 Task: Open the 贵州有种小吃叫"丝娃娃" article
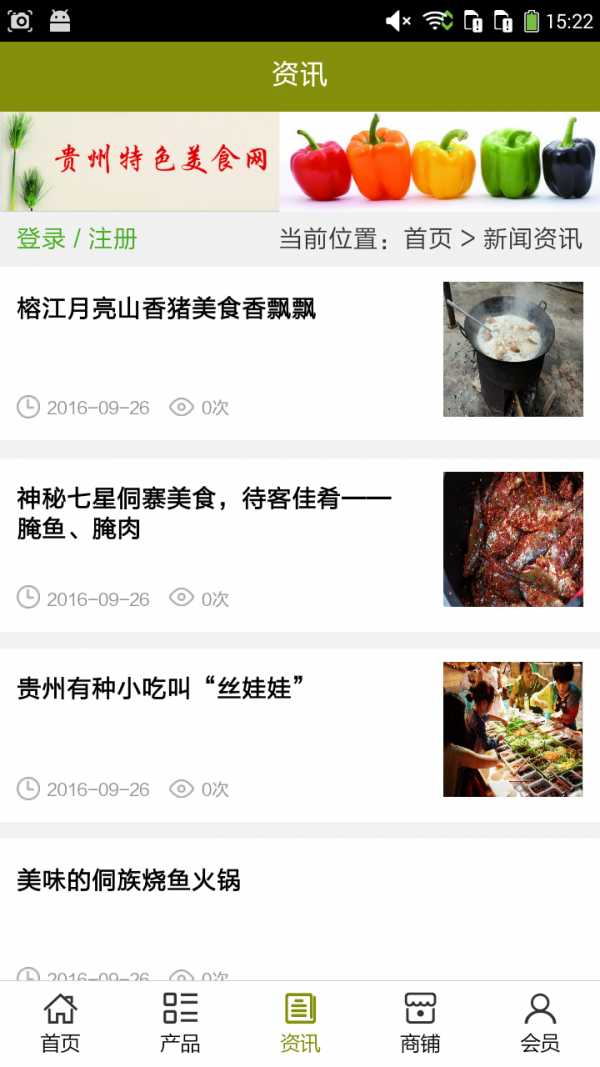(161, 689)
